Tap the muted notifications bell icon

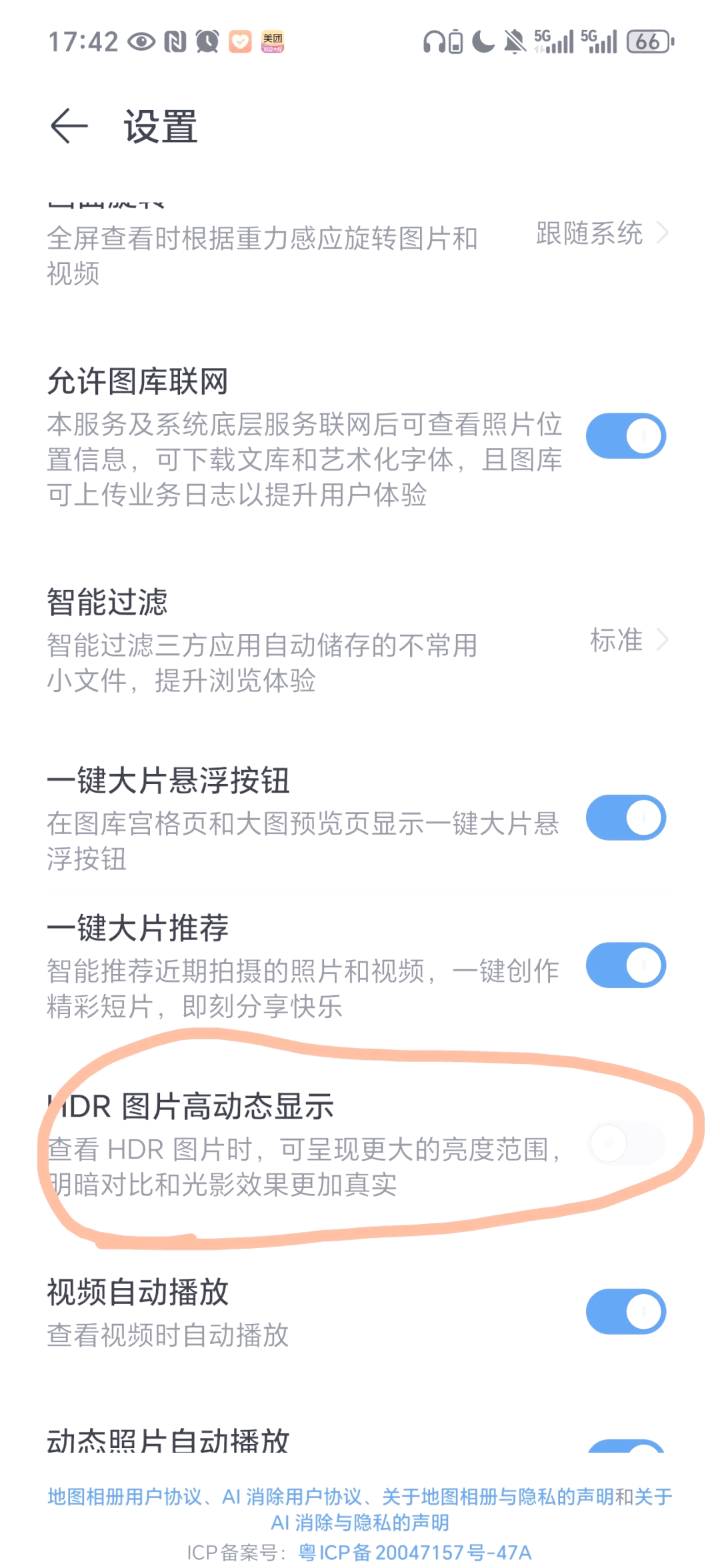click(513, 41)
